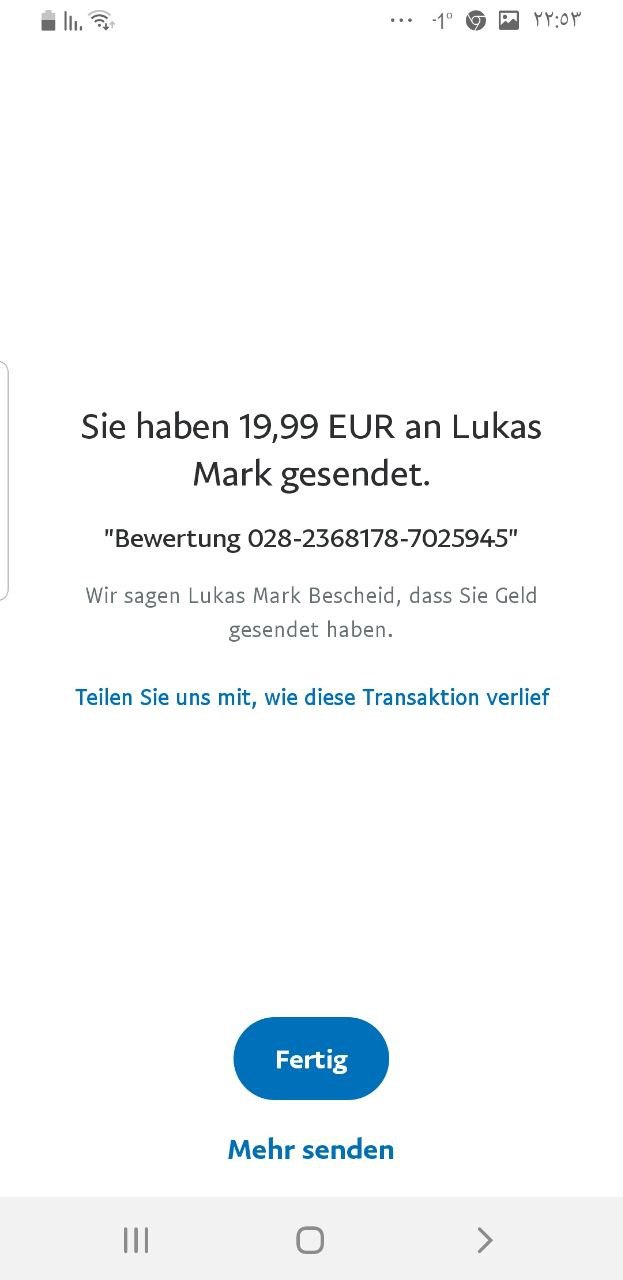Open 'Teilen Sie uns mit' transaction feedback link
The image size is (623, 1280).
tap(312, 697)
